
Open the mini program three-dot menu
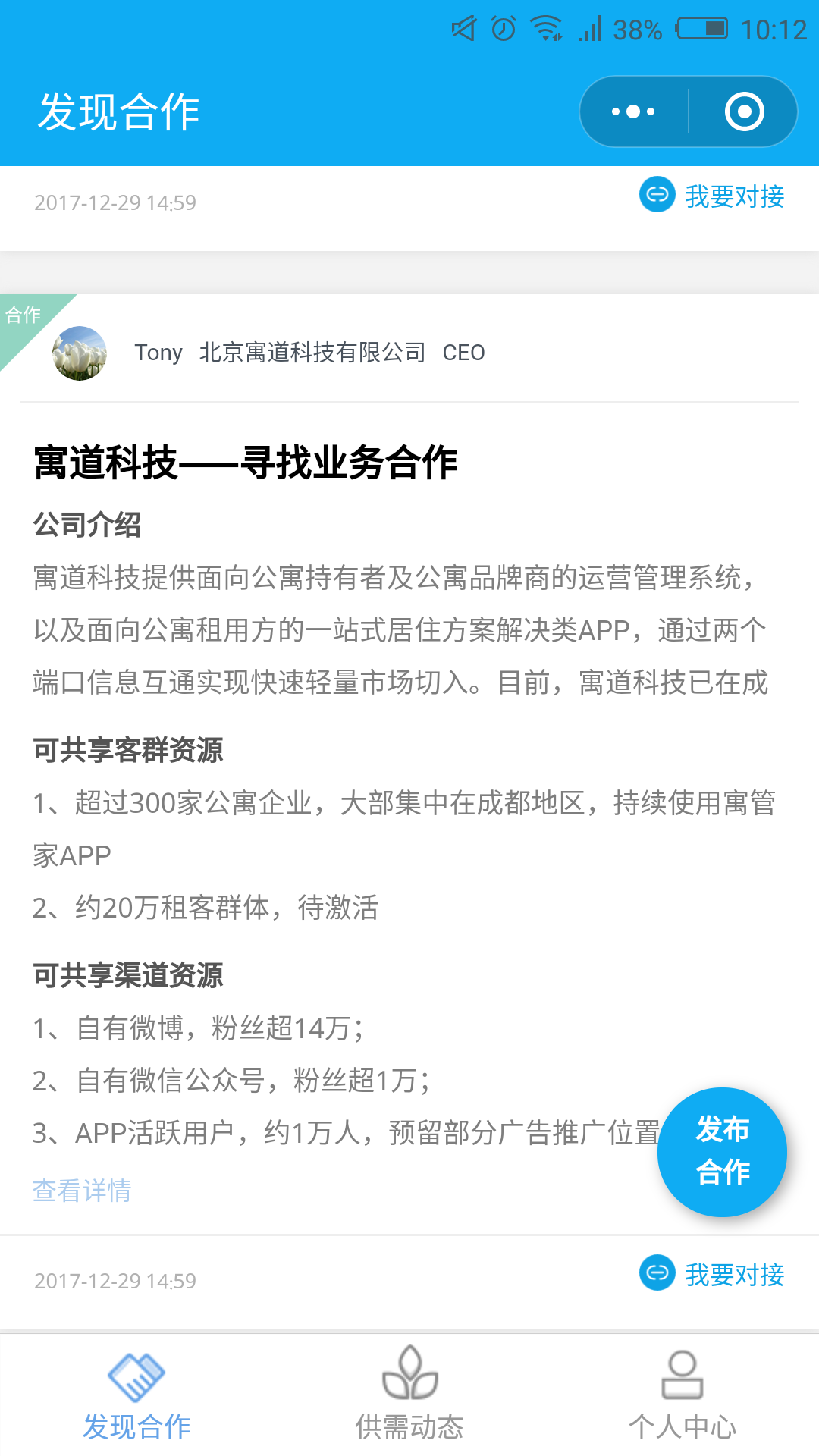point(634,111)
